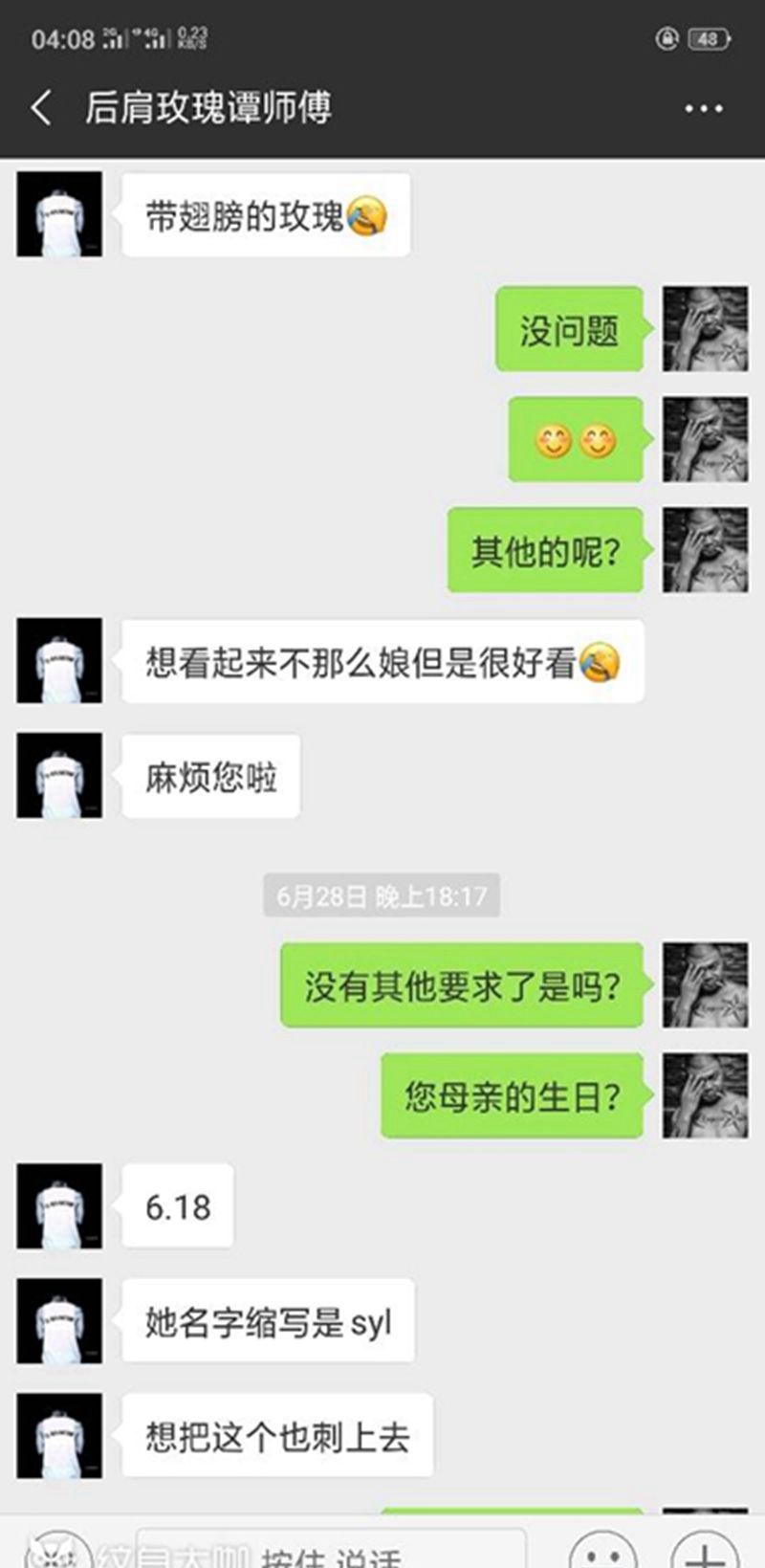The width and height of the screenshot is (765, 1568).
Task: Open the emoji sticker panel
Action: pos(602,1552)
